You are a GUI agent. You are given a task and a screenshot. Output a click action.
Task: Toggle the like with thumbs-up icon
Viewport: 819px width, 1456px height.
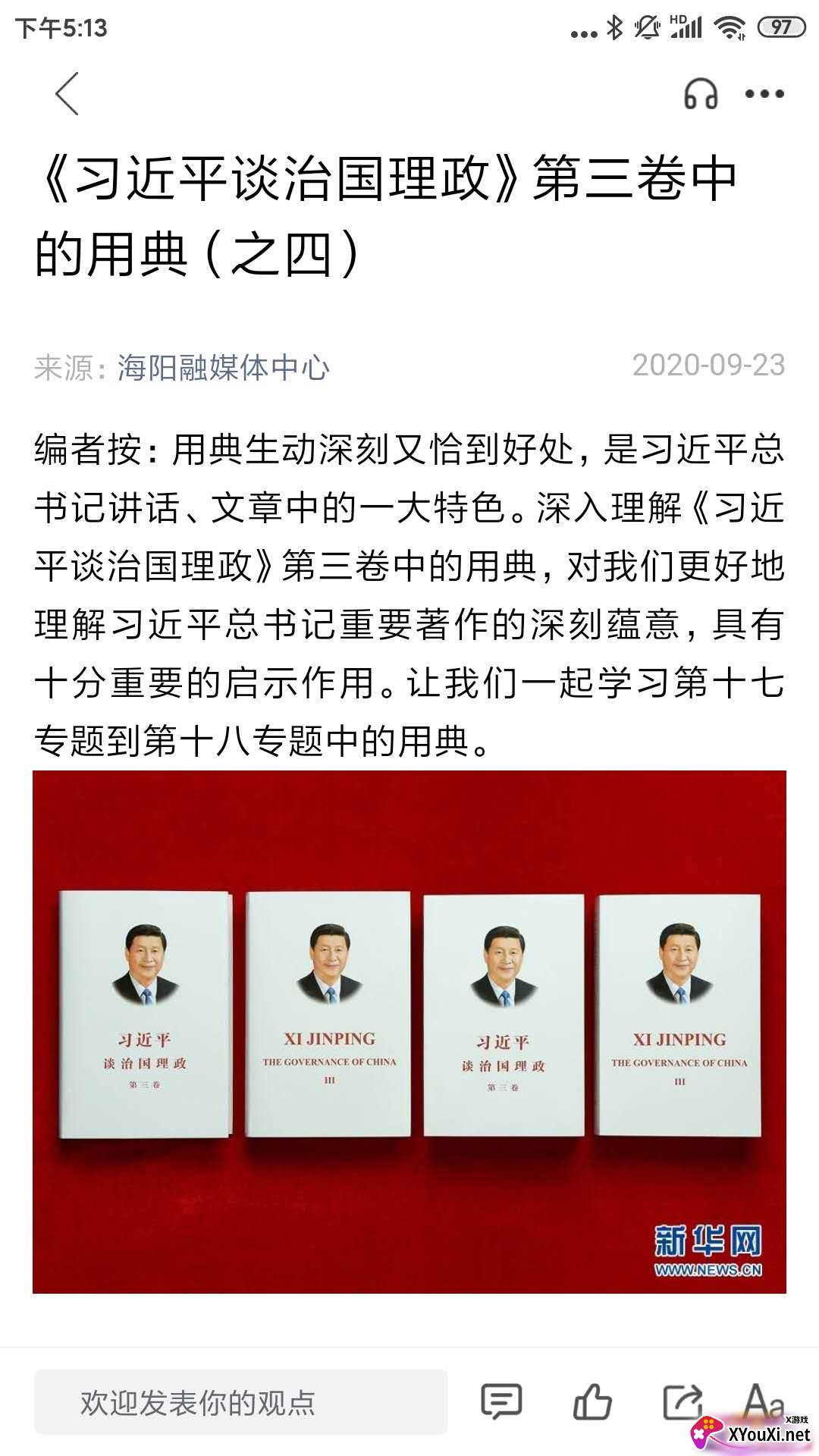(x=593, y=1401)
